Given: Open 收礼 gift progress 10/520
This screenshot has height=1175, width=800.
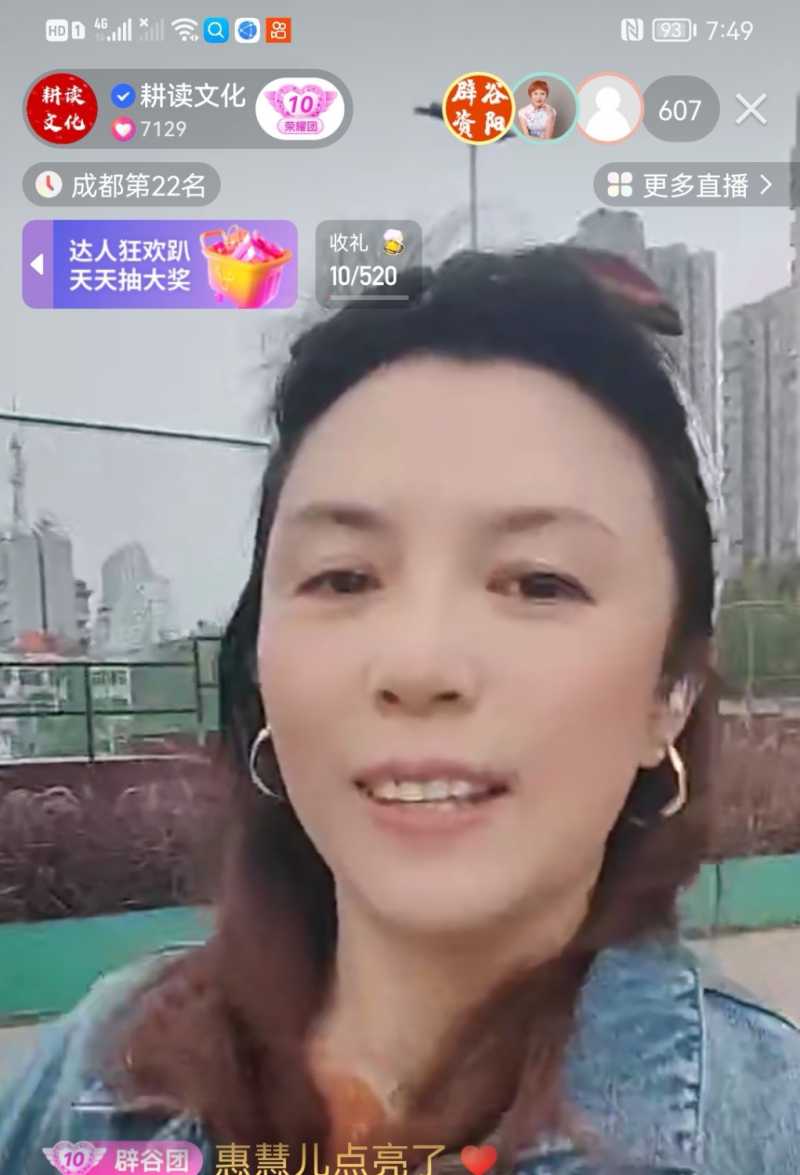Looking at the screenshot, I should (367, 264).
